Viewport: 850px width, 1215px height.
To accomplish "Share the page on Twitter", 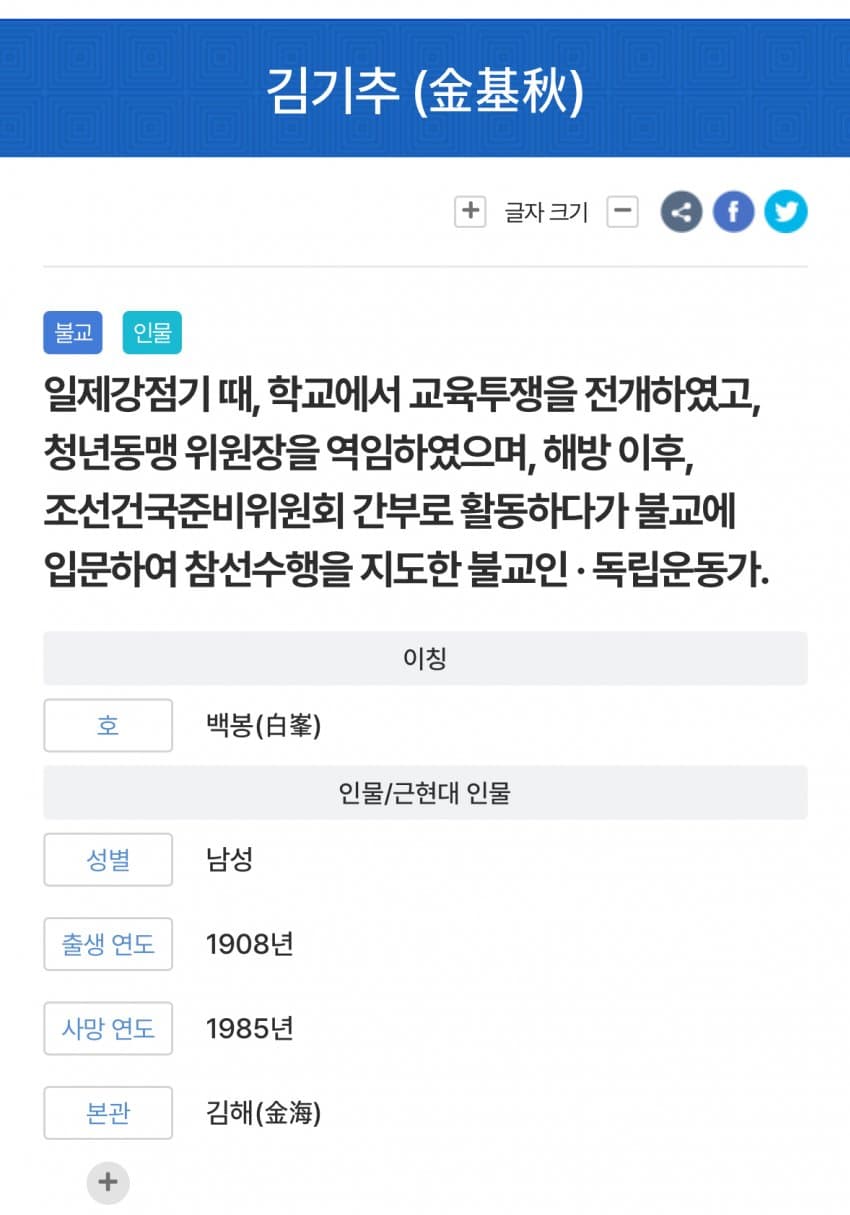I will pyautogui.click(x=786, y=212).
